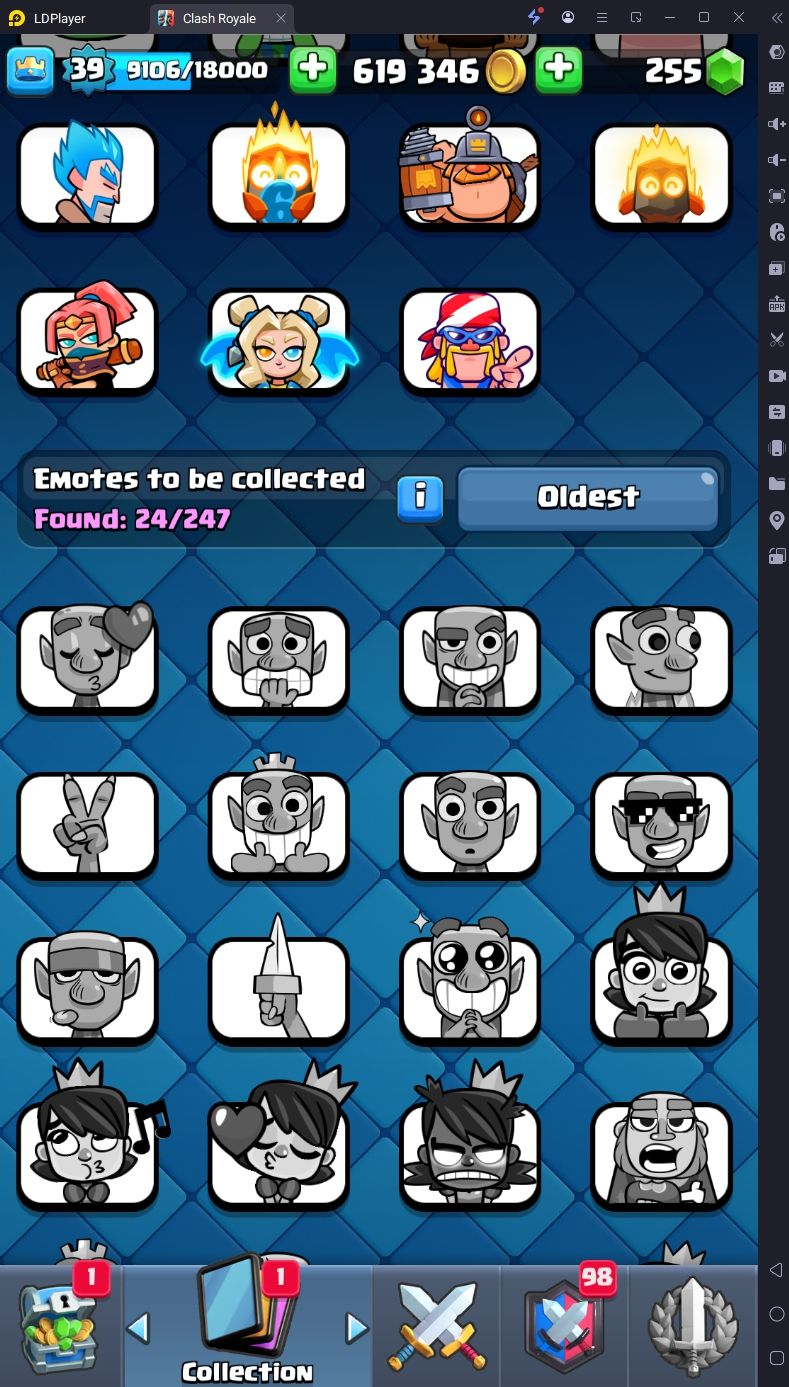The width and height of the screenshot is (789, 1387).
Task: Close the Clash Royale emulator tab
Action: tap(281, 18)
